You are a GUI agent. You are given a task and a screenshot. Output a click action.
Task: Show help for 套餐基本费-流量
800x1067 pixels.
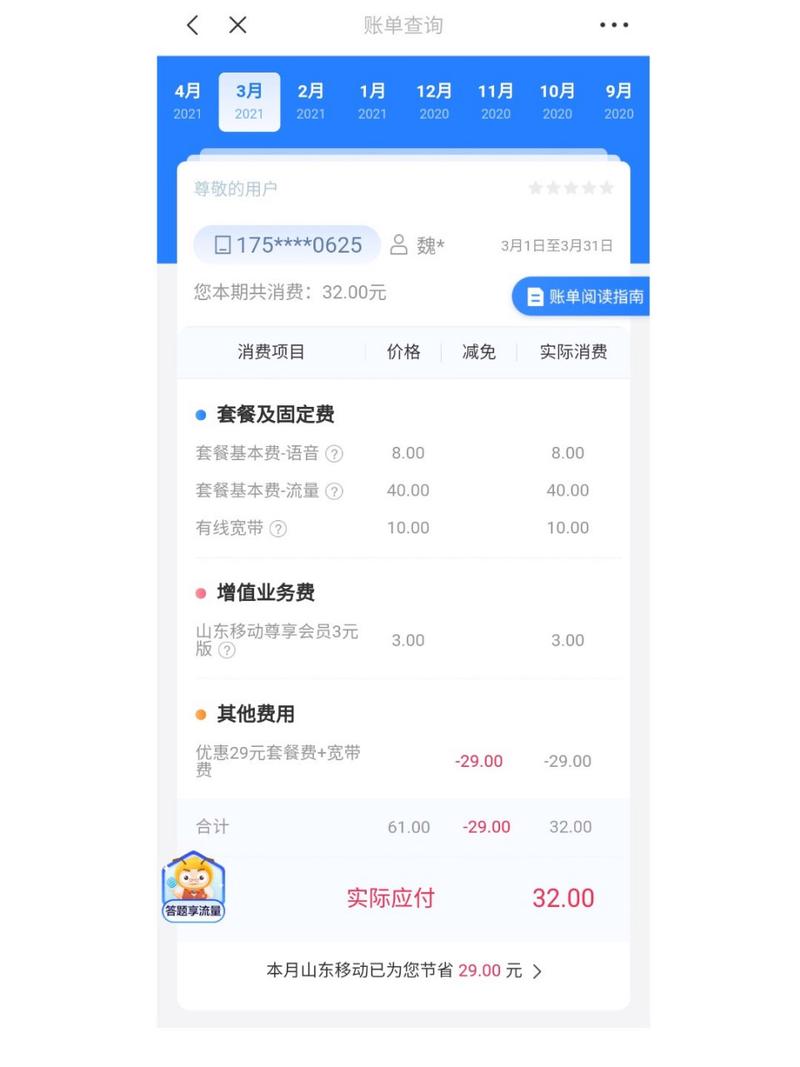(334, 491)
